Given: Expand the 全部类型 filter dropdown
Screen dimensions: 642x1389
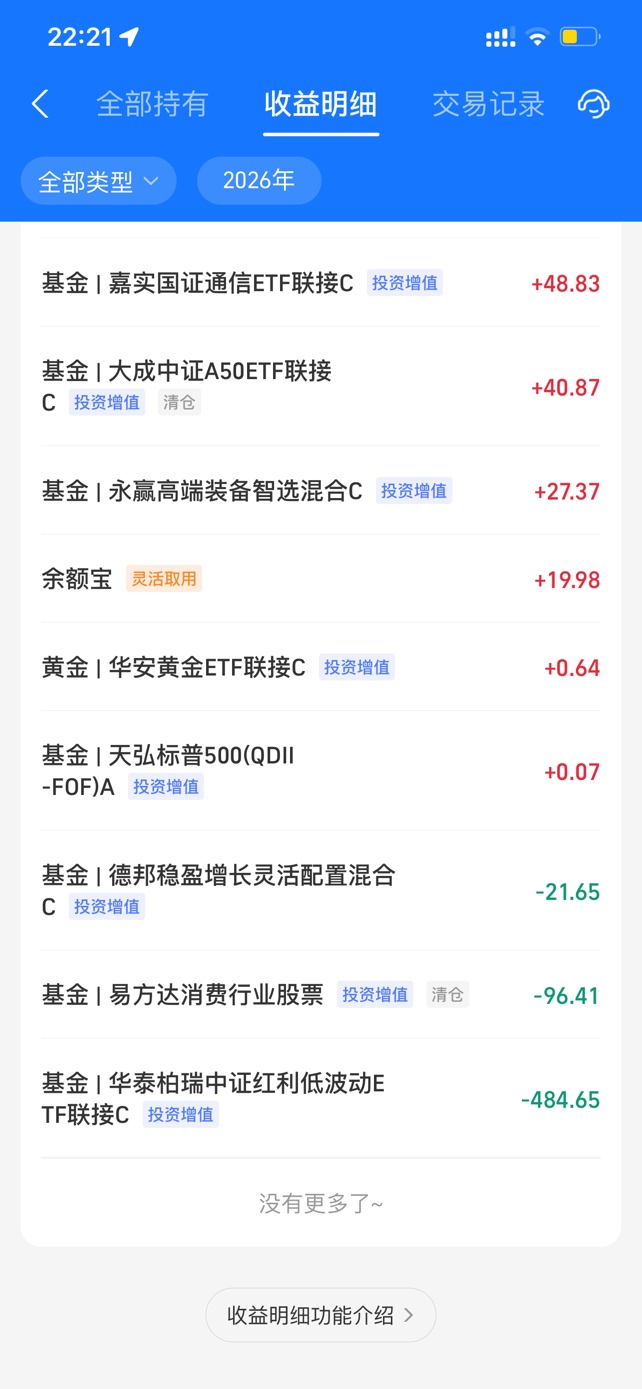Looking at the screenshot, I should tap(98, 181).
